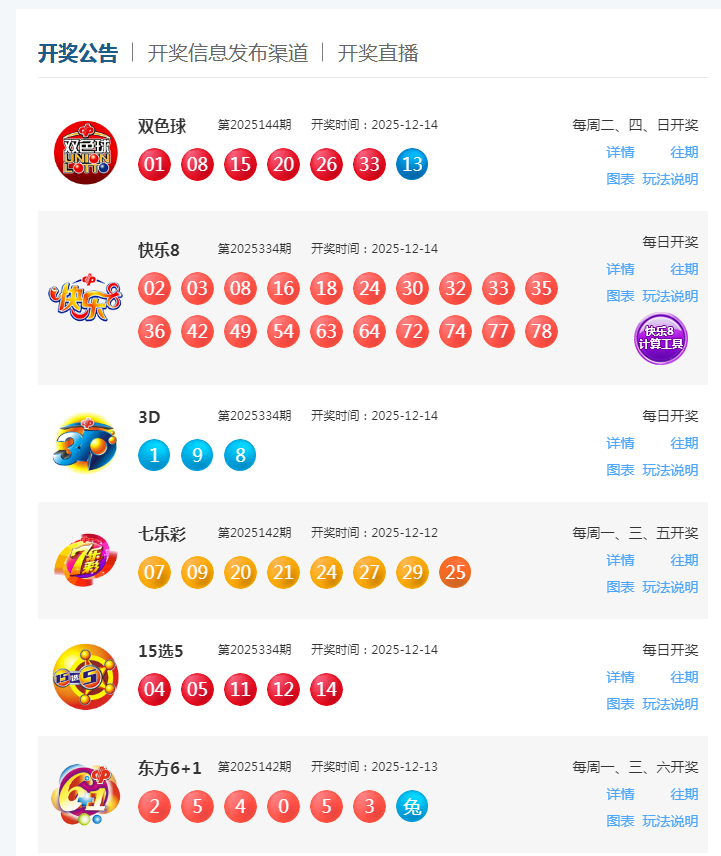The height and width of the screenshot is (856, 721).
Task: Open 详情 link for 快乐8
Action: click(x=620, y=269)
